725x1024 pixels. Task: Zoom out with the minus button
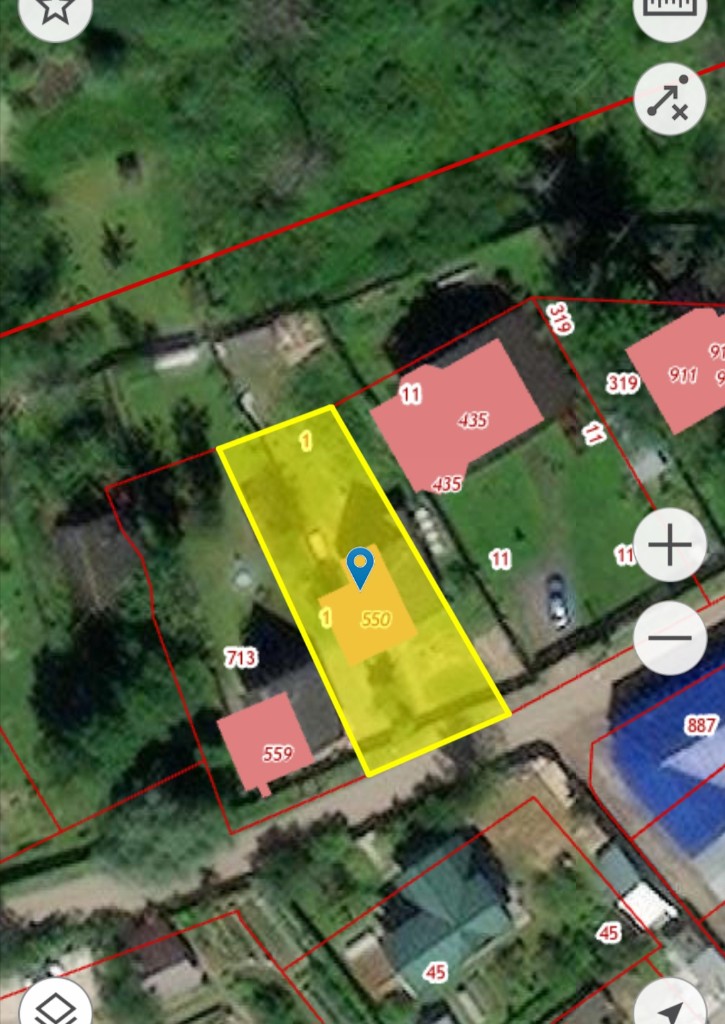click(670, 638)
